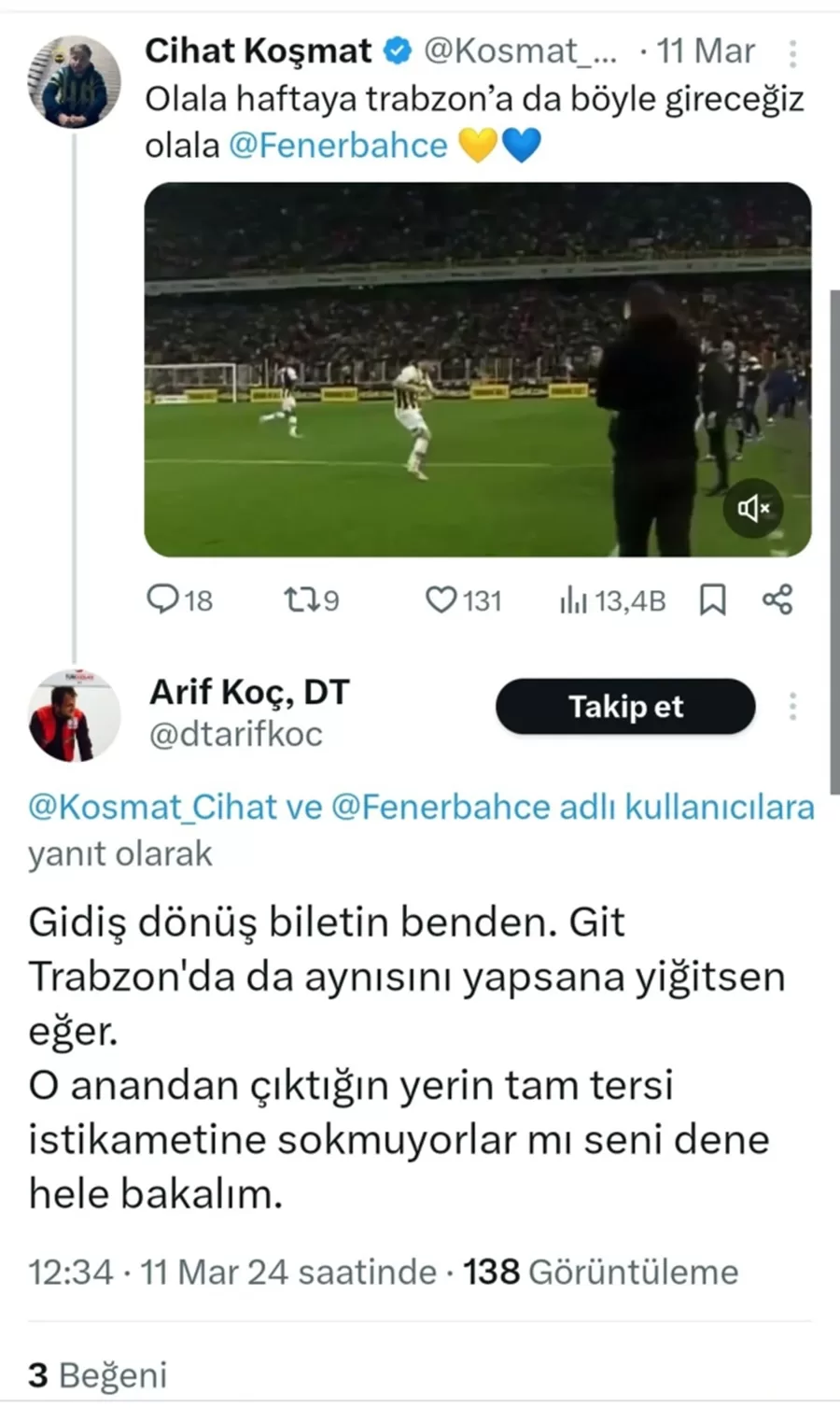The image size is (840, 1408).
Task: Share Cihat Koşmat's tweet
Action: [x=777, y=598]
